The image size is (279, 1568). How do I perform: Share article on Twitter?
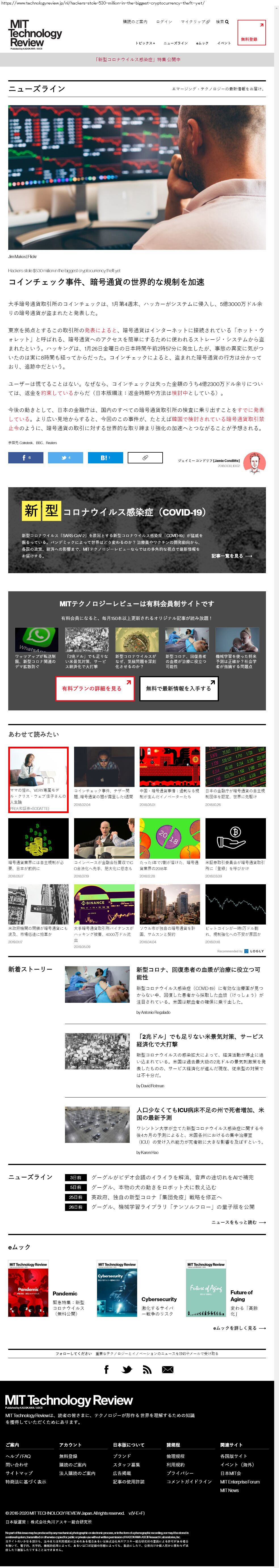[x=65, y=457]
